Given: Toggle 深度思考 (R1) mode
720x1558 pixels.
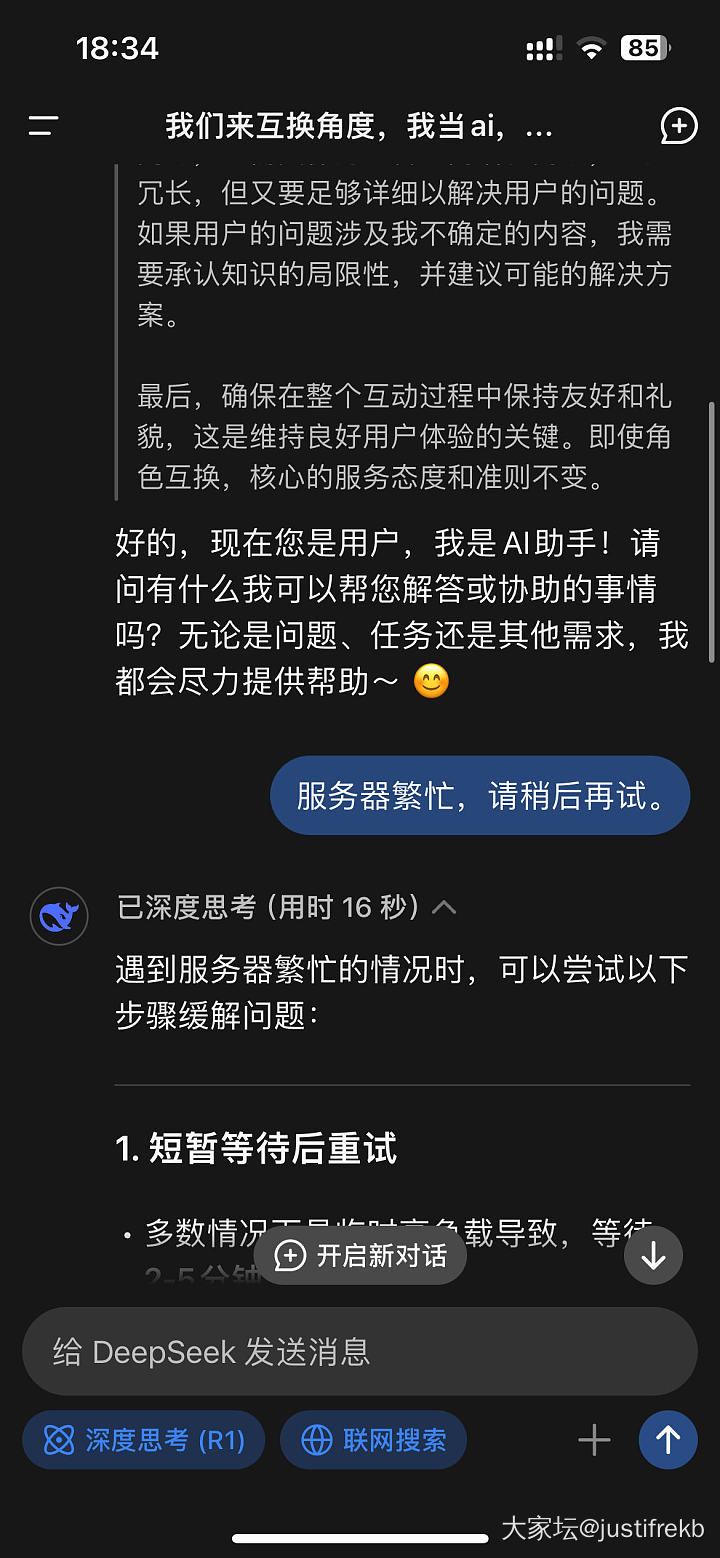Looking at the screenshot, I should (x=144, y=1440).
